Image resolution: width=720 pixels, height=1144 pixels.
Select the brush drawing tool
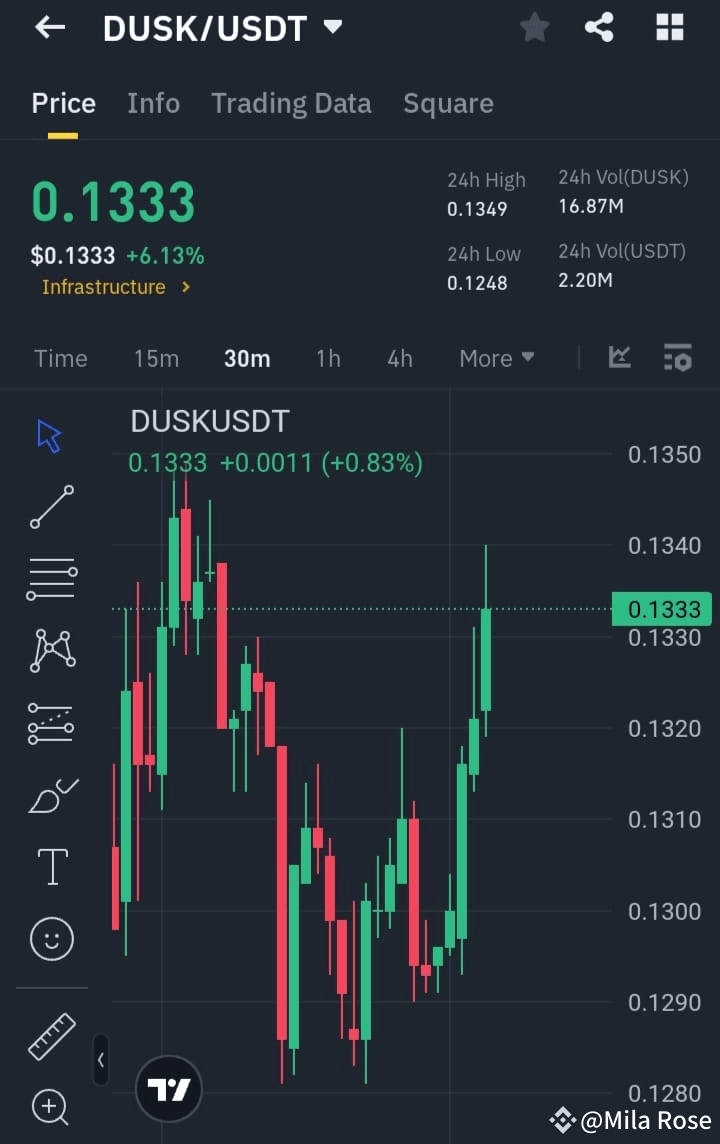pos(51,794)
